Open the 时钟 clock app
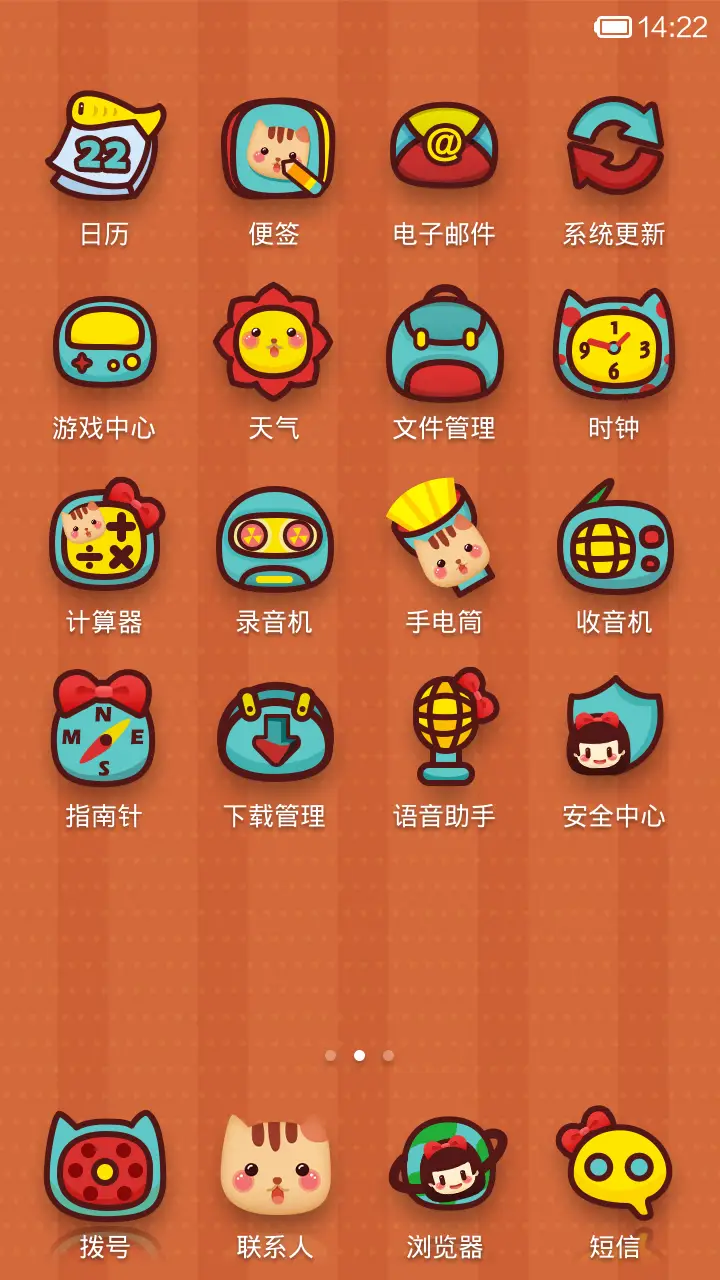This screenshot has height=1280, width=720. tap(615, 345)
